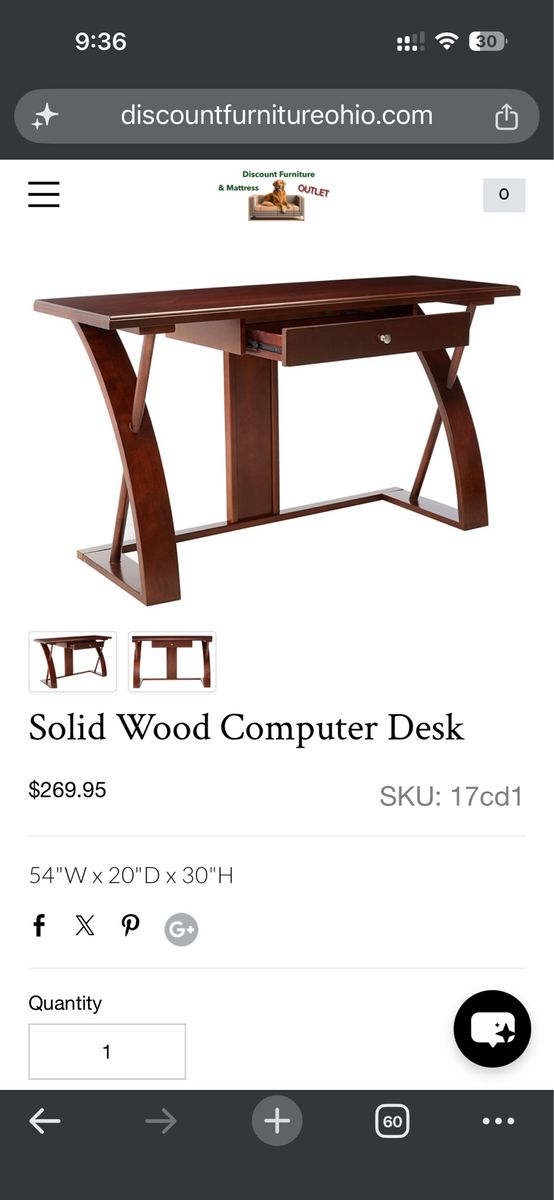The width and height of the screenshot is (554, 1200).
Task: View the 60 open tabs
Action: [393, 1121]
